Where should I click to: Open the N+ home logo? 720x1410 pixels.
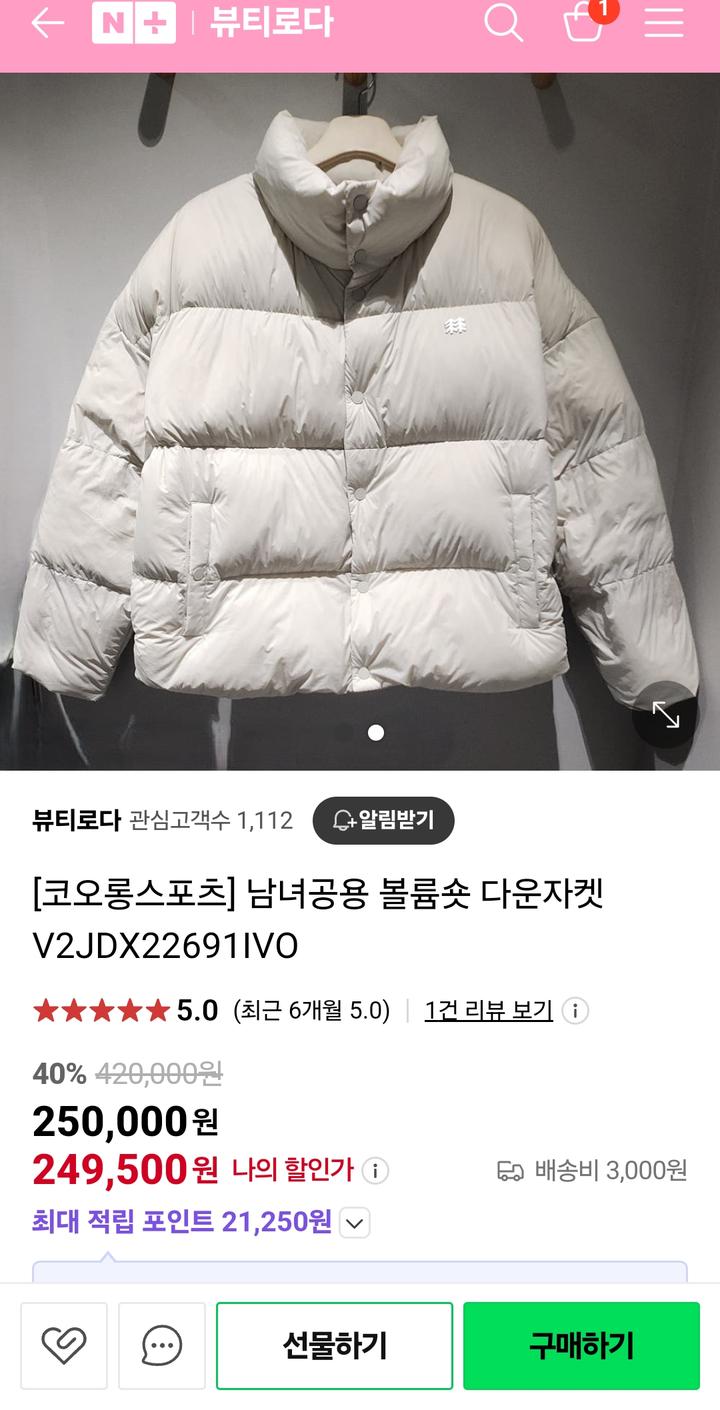[133, 23]
